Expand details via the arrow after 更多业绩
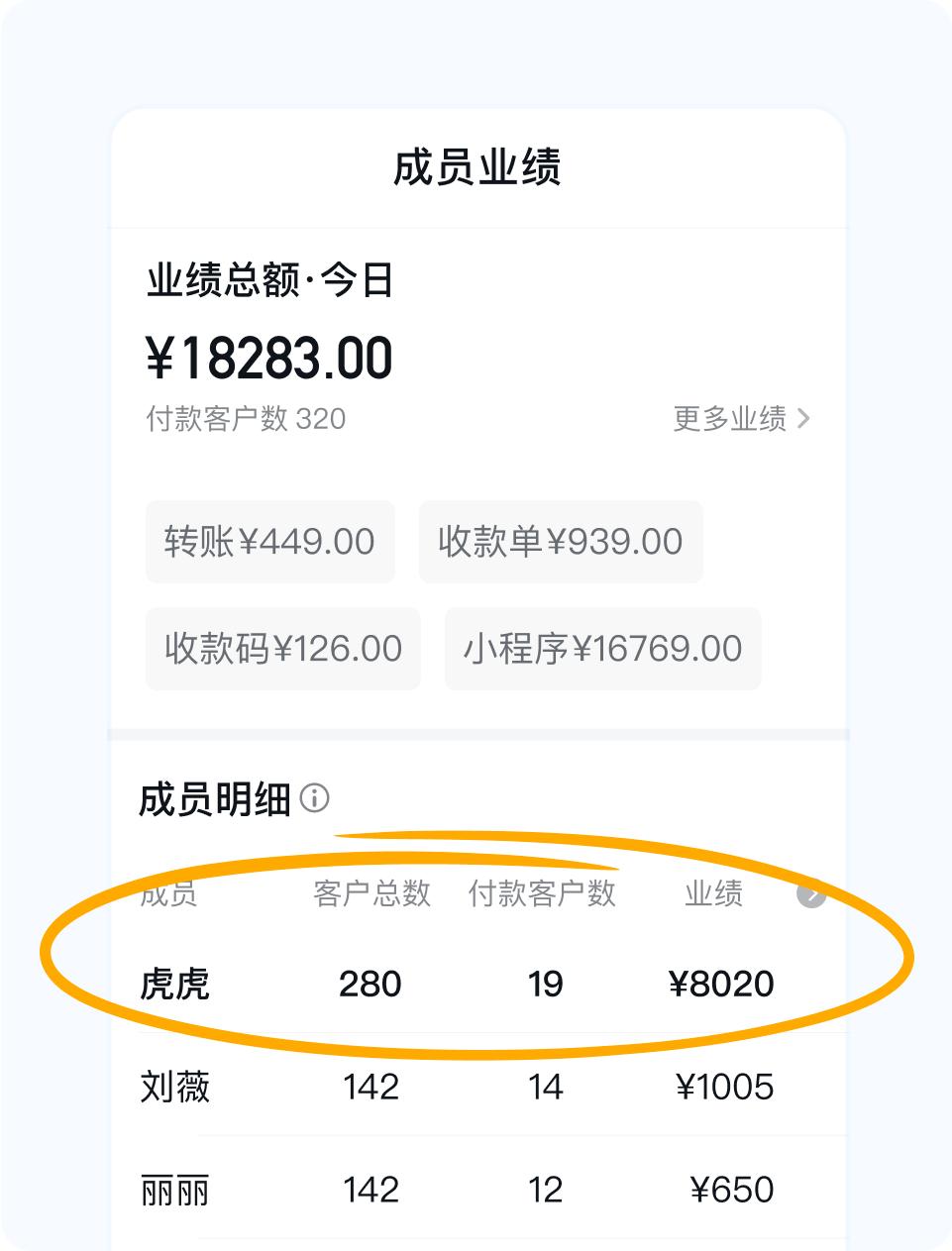This screenshot has width=952, height=1251. pyautogui.click(x=802, y=419)
